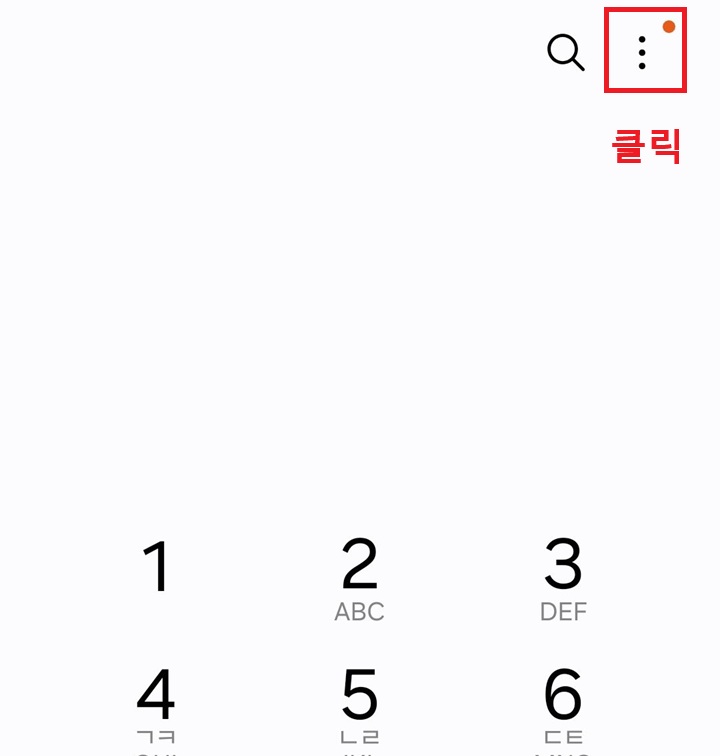Screen dimensions: 720x756
Task: Tap number 3 with DEF letters
Action: 563,569
